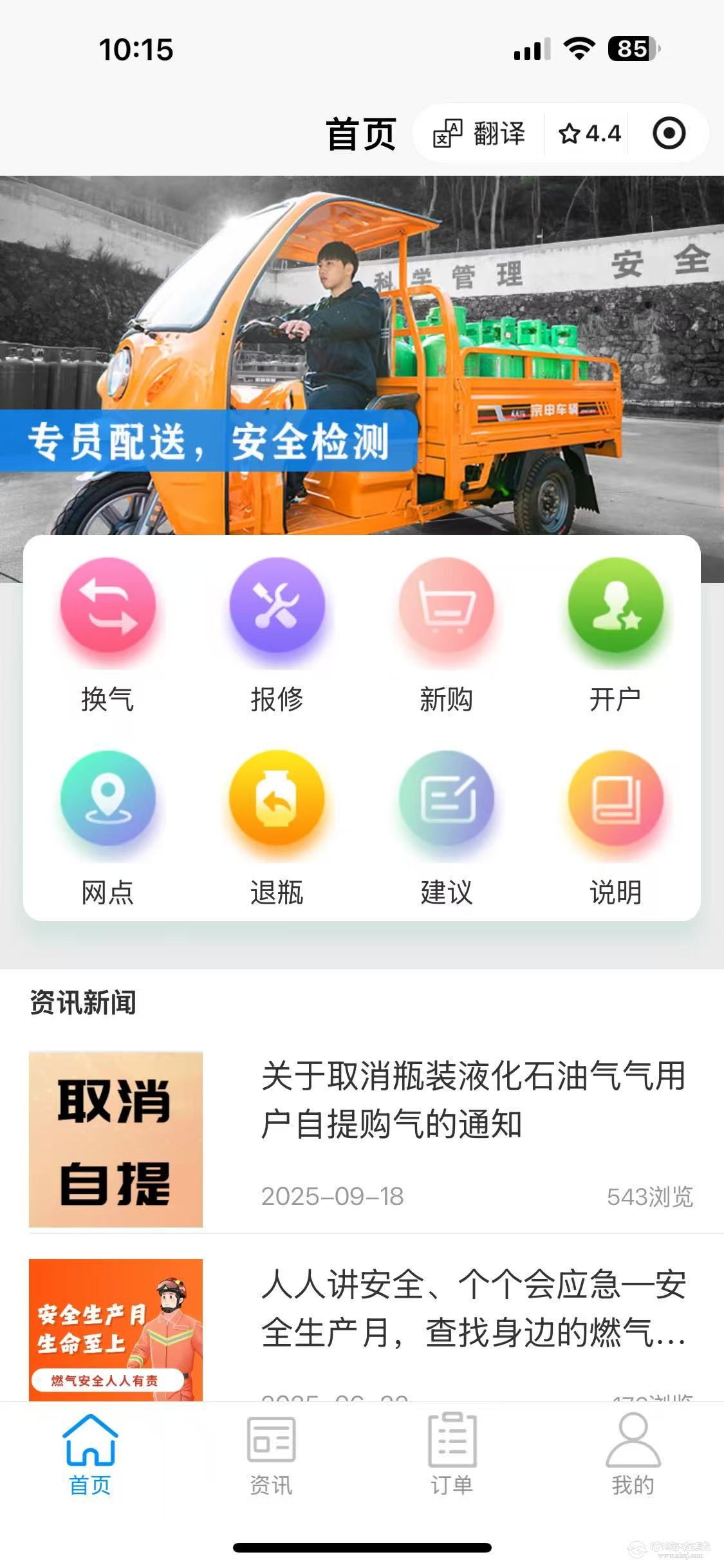The width and height of the screenshot is (724, 1568).
Task: Open 人人讲安全 safety month article
Action: click(x=473, y=1308)
